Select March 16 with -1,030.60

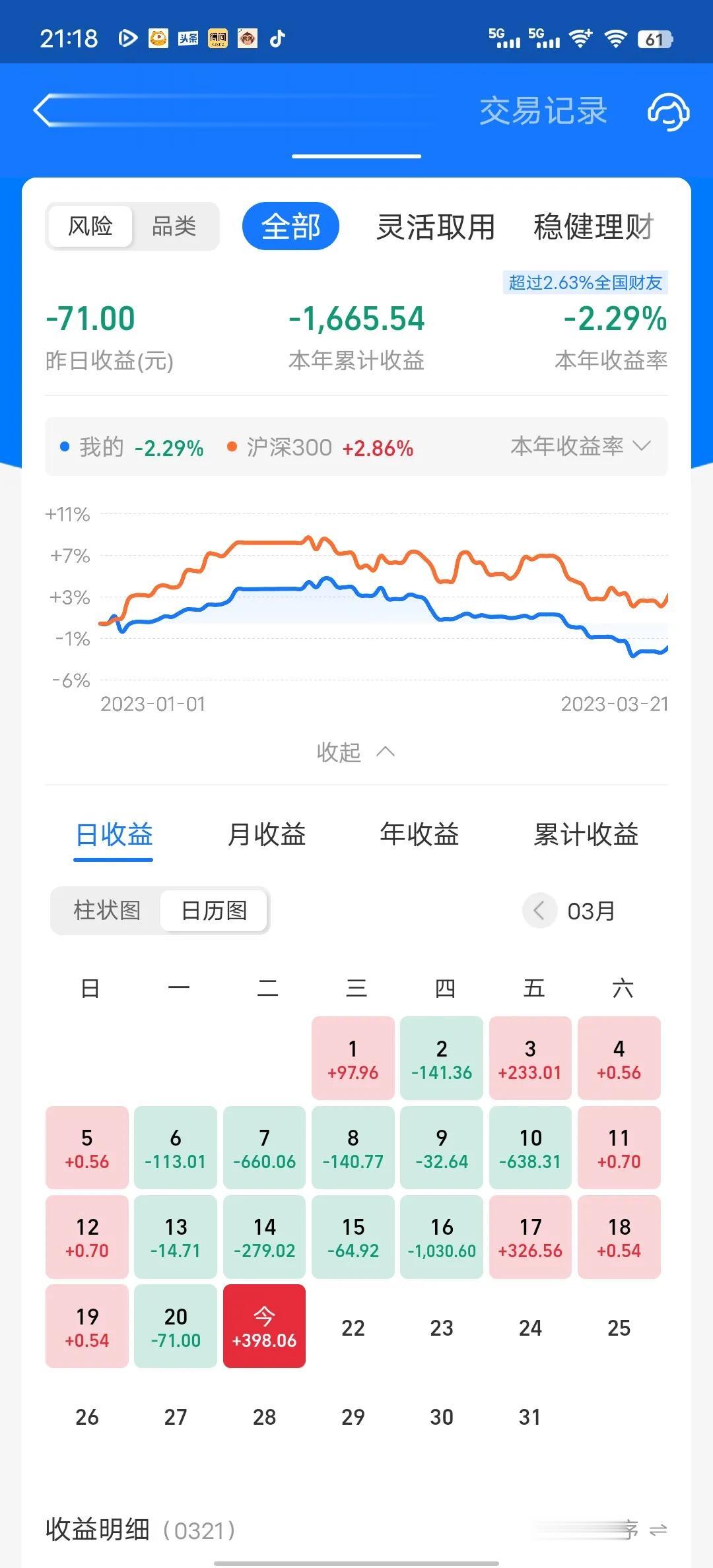[442, 1237]
